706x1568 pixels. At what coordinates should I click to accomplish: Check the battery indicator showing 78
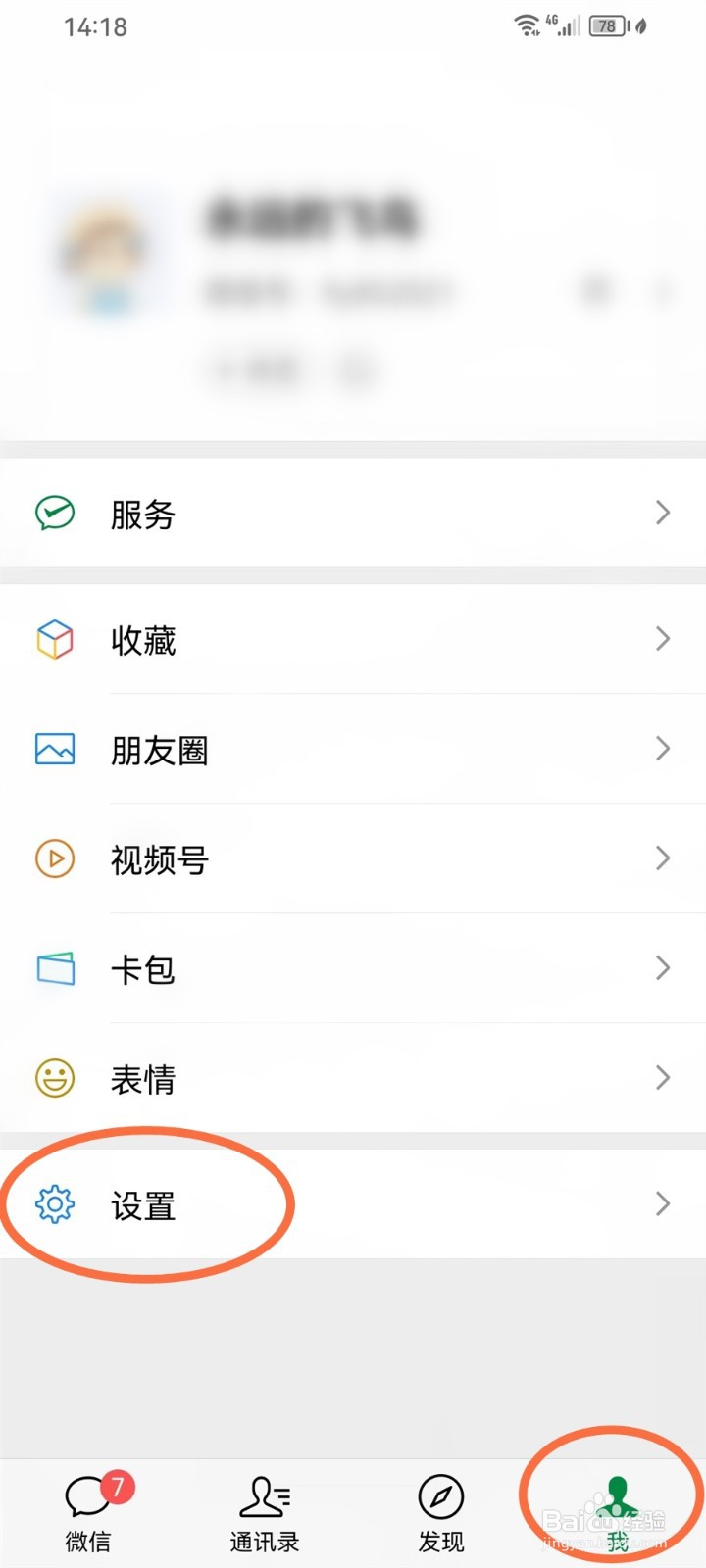tap(605, 26)
